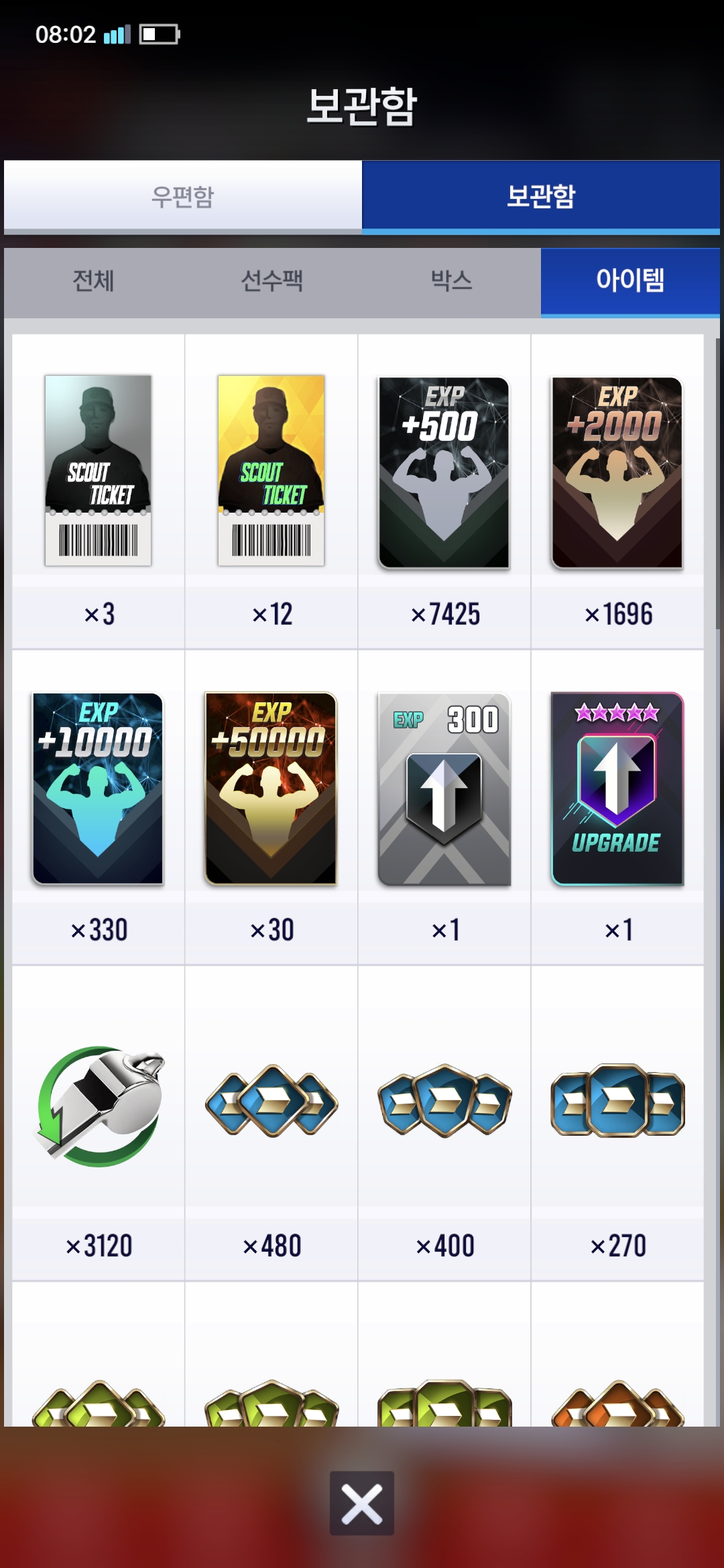Select the 아이템 category
This screenshot has width=724, height=1568.
pyautogui.click(x=630, y=281)
